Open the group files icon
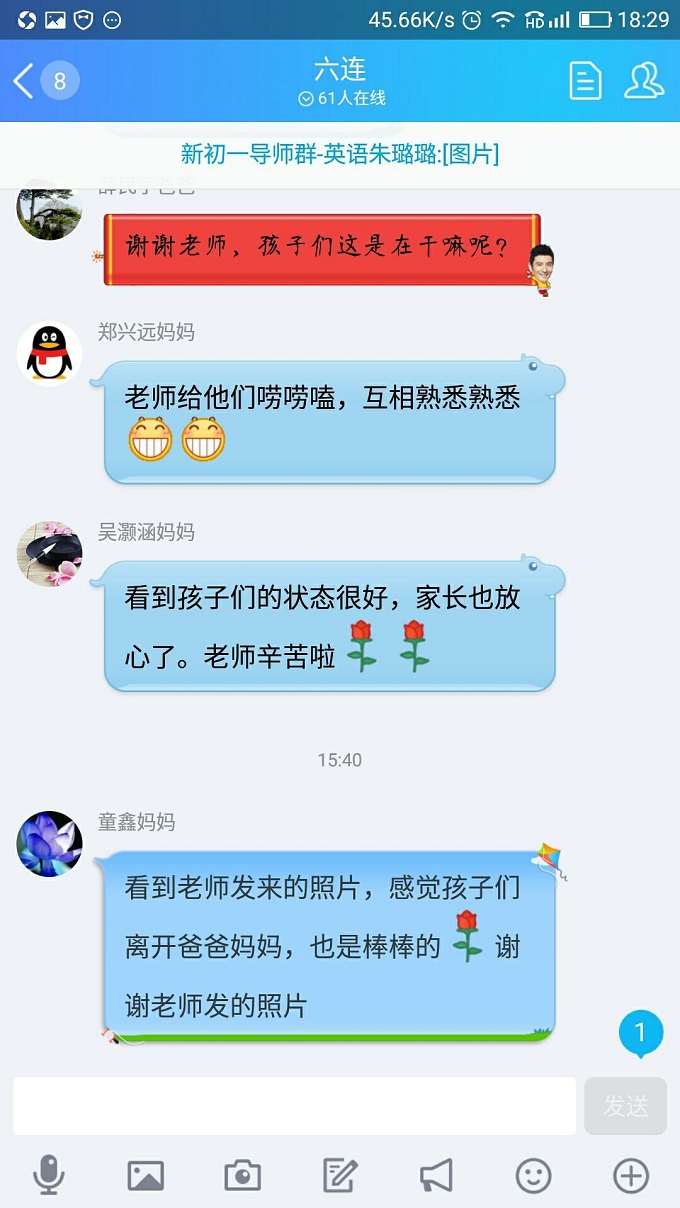The width and height of the screenshot is (680, 1208). point(585,81)
